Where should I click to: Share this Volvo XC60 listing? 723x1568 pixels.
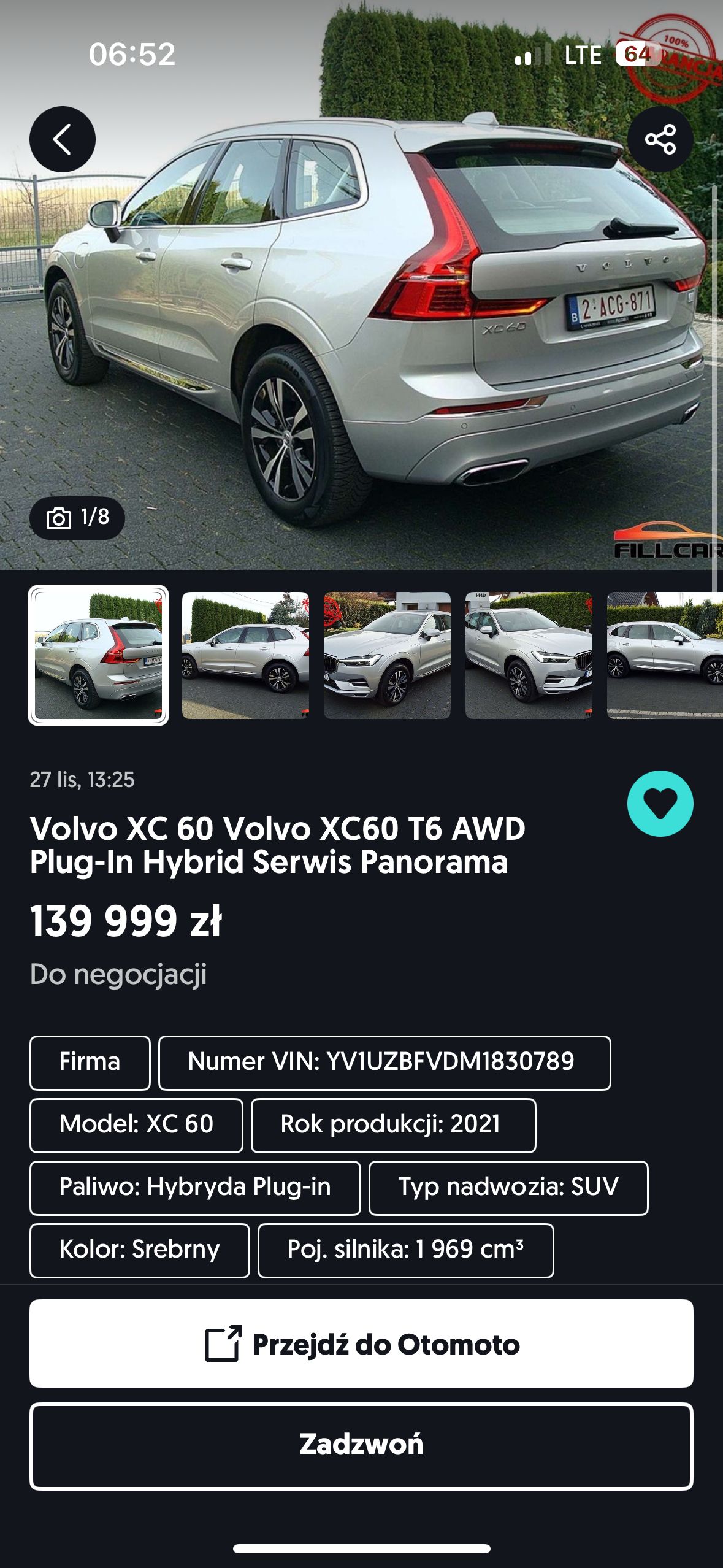click(660, 139)
